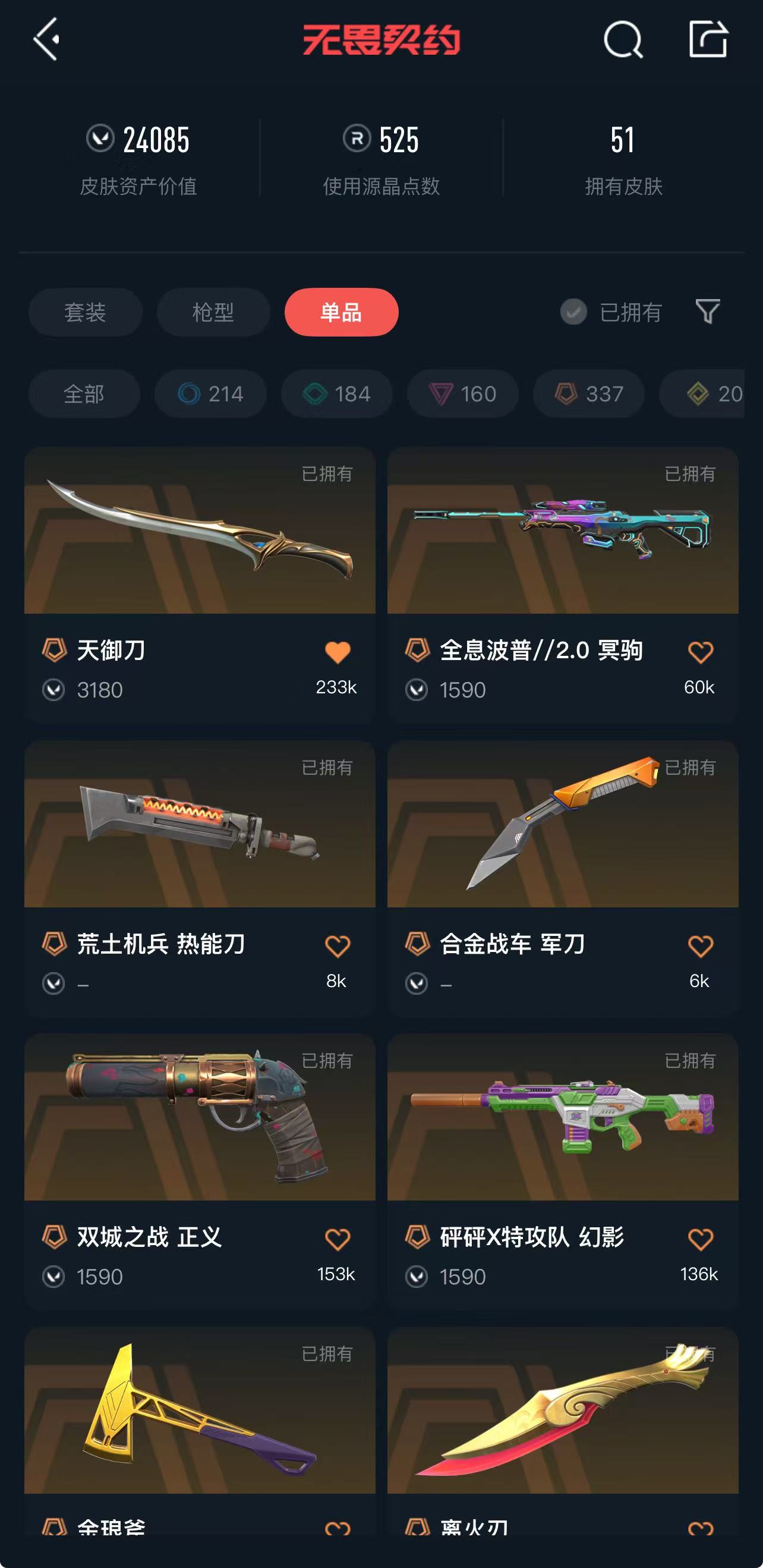Like the 全息波普//2.0 冥驹 skin
This screenshot has height=1568, width=763.
click(700, 652)
